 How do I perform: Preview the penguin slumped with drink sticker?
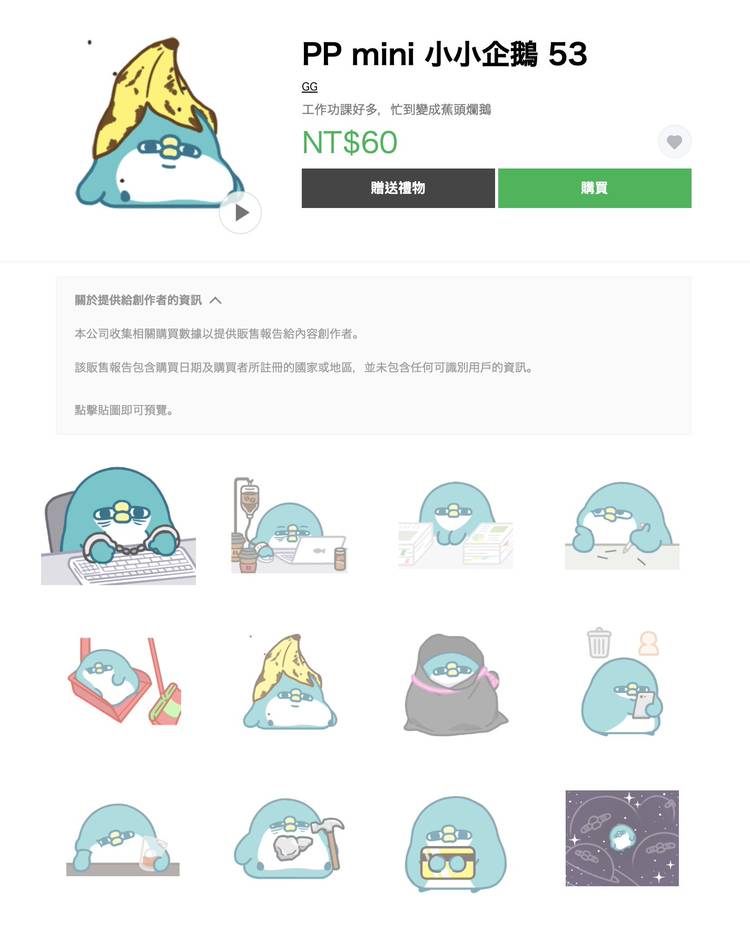coord(118,838)
